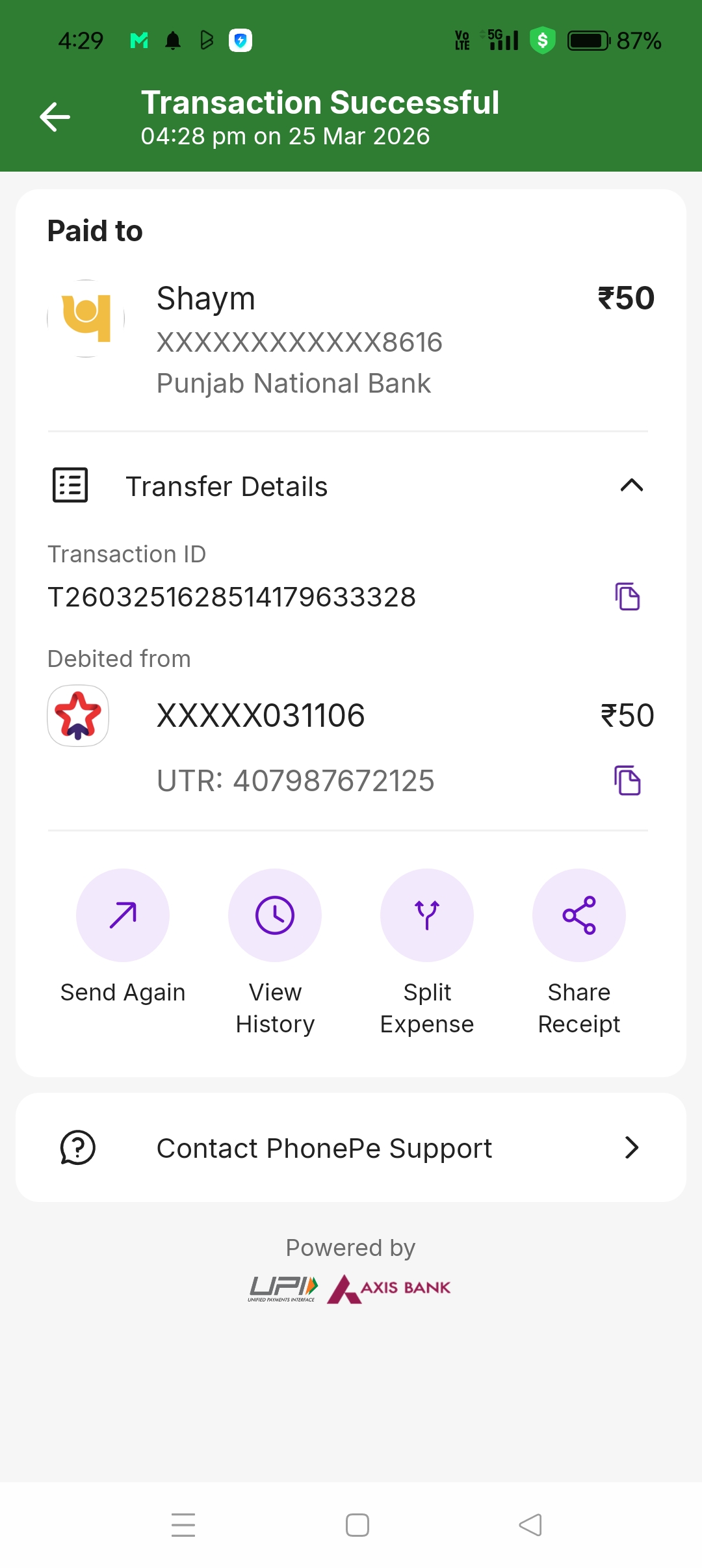Tap Send Again to repeat payment

tap(123, 915)
